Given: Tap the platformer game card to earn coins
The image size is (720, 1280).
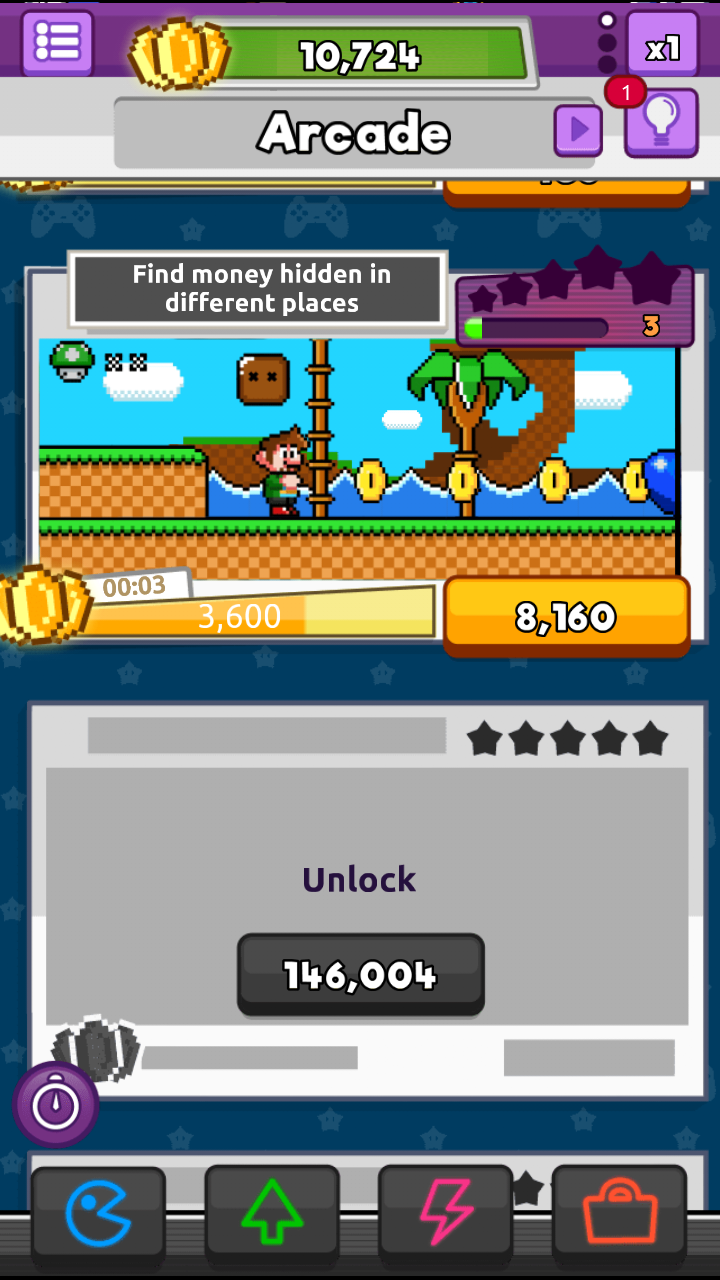Looking at the screenshot, I should click(x=357, y=457).
